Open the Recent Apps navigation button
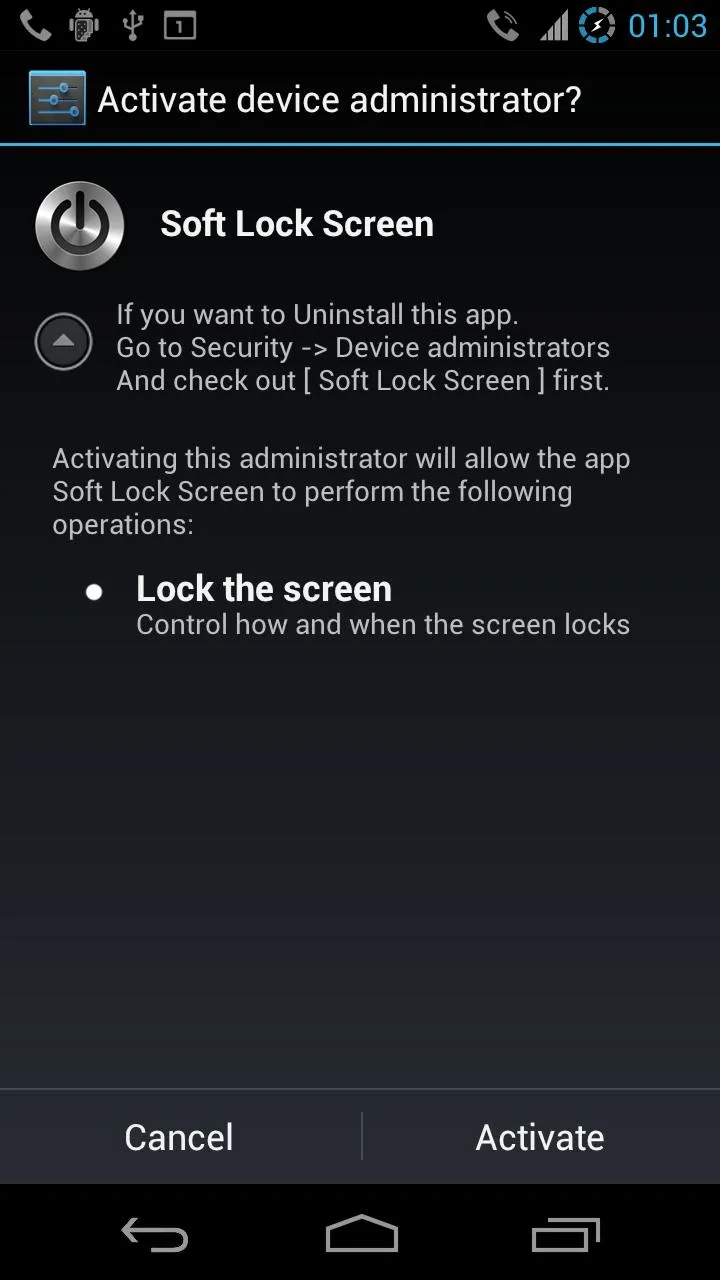The width and height of the screenshot is (720, 1280). [564, 1234]
